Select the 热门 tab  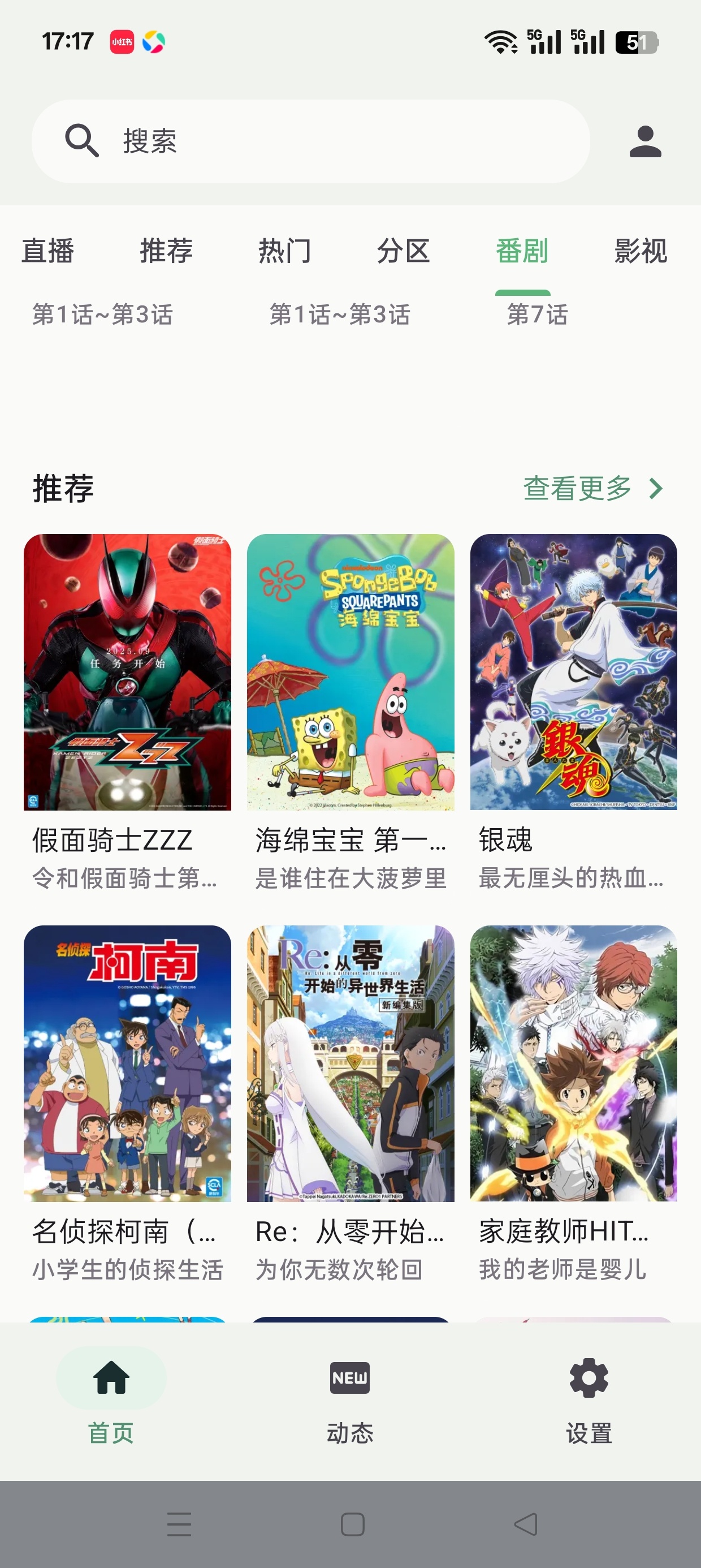(285, 251)
